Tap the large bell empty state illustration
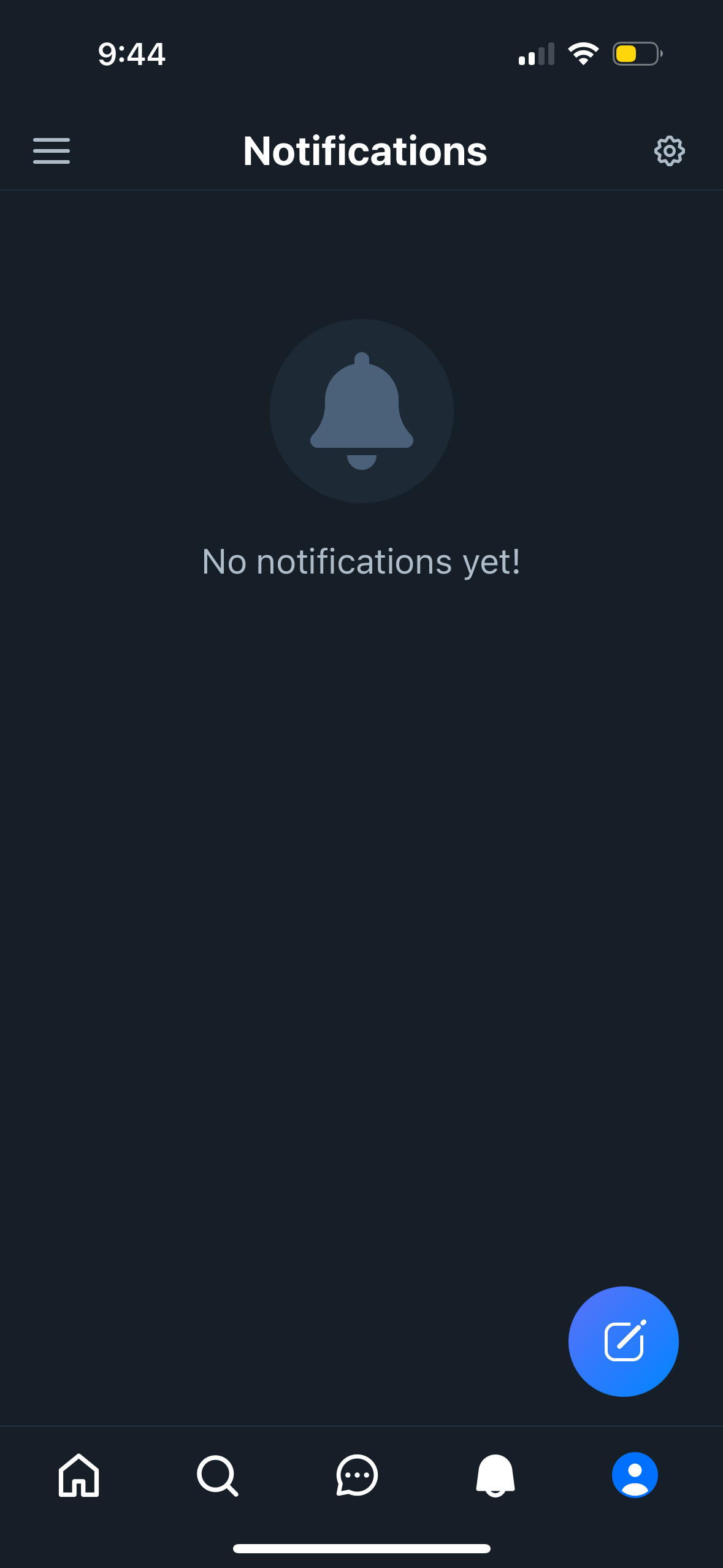 click(361, 411)
